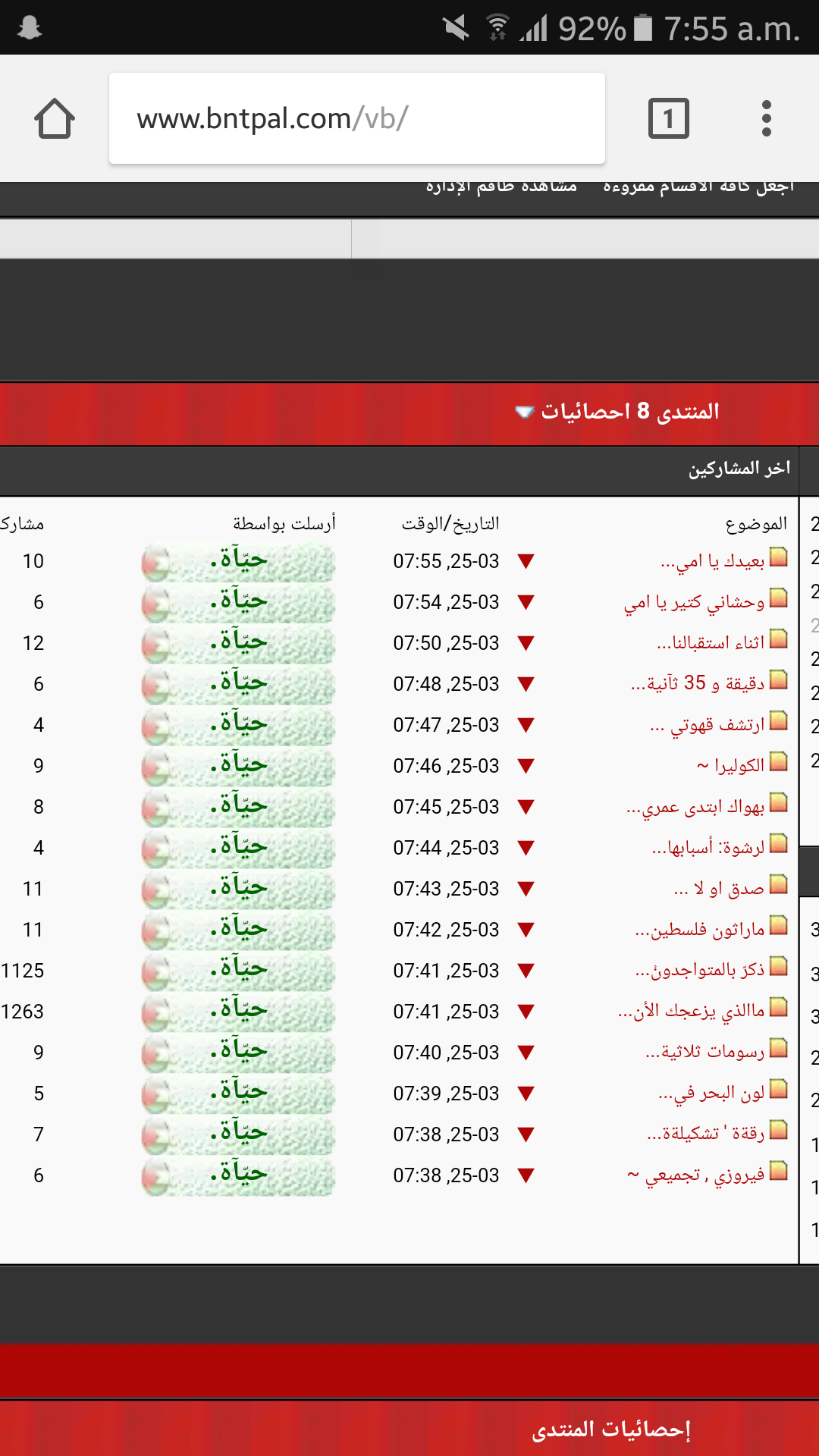Open the thread وحشاني كتير يا امي

694,602
